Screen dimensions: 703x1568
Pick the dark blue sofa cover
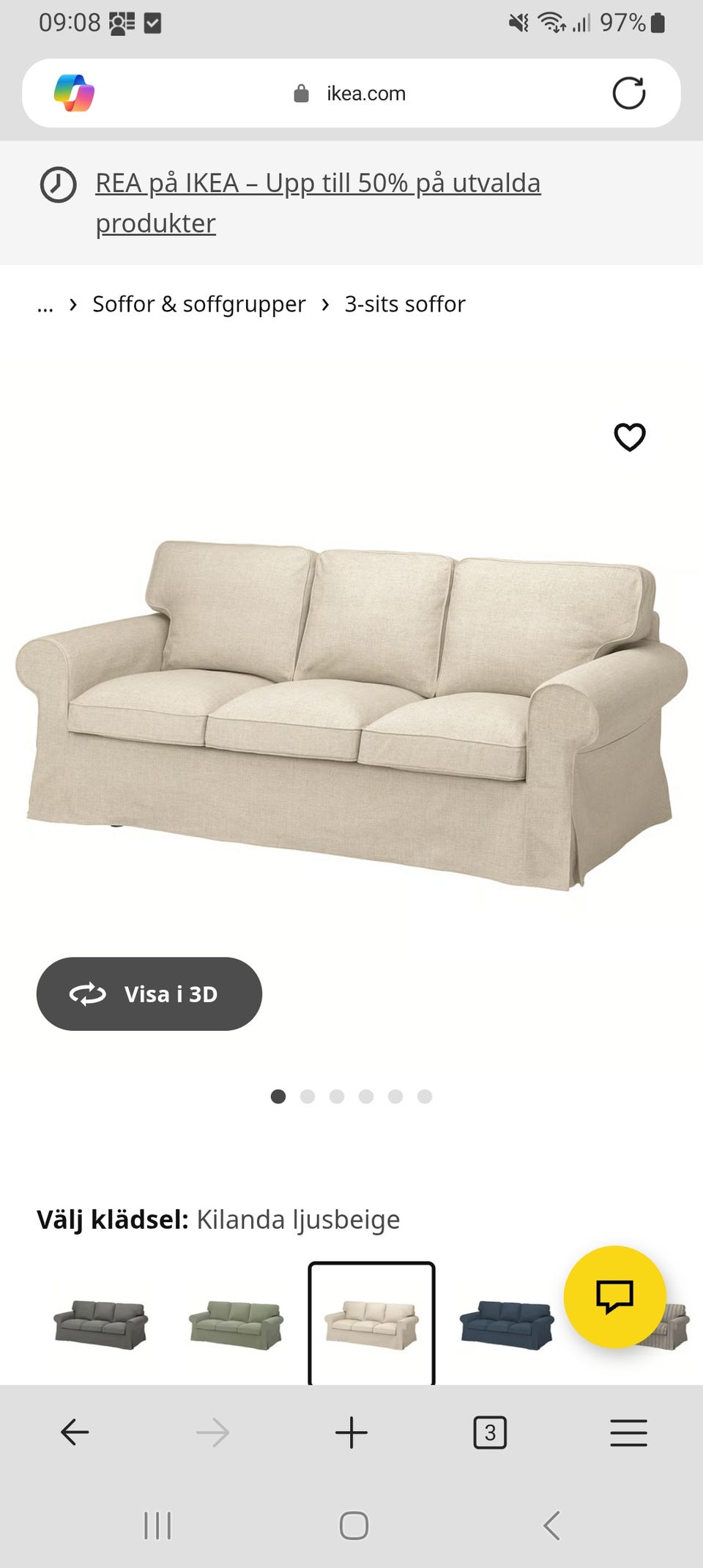506,1324
